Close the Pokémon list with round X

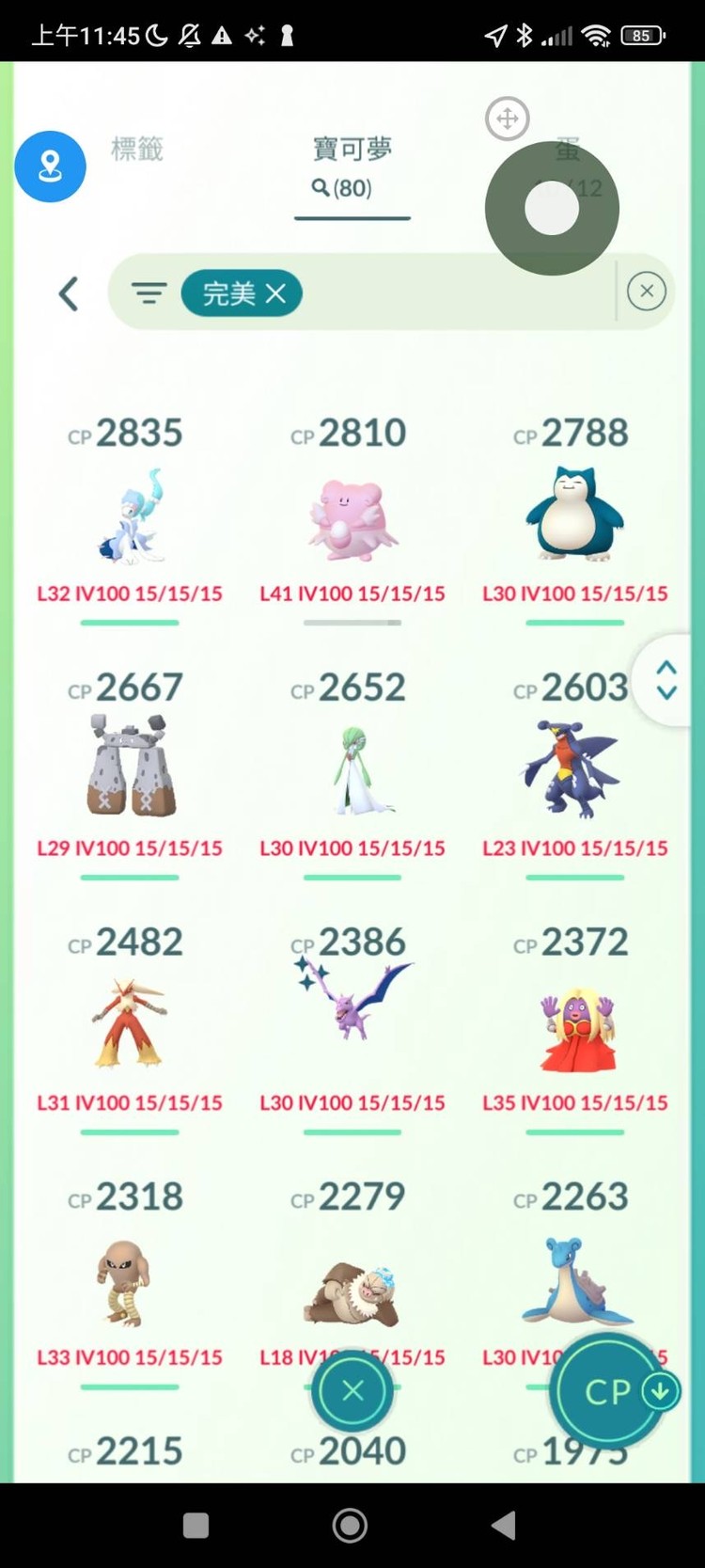pos(352,1391)
